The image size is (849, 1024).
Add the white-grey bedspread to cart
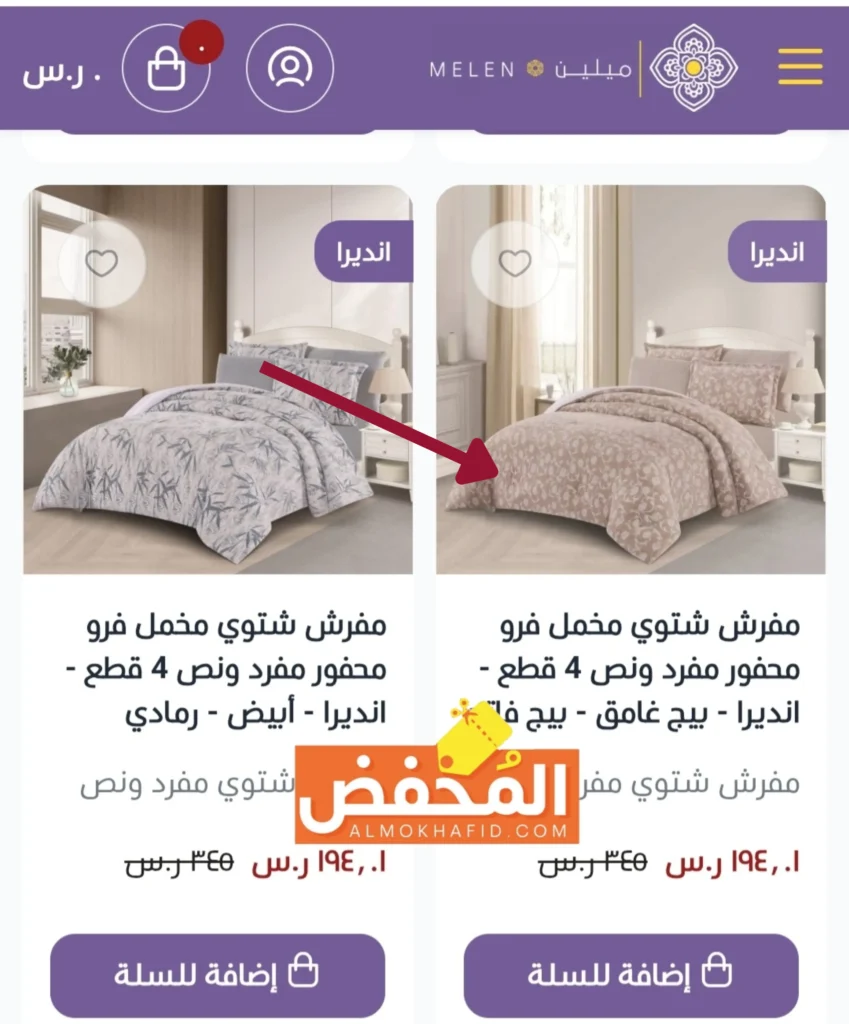217,975
